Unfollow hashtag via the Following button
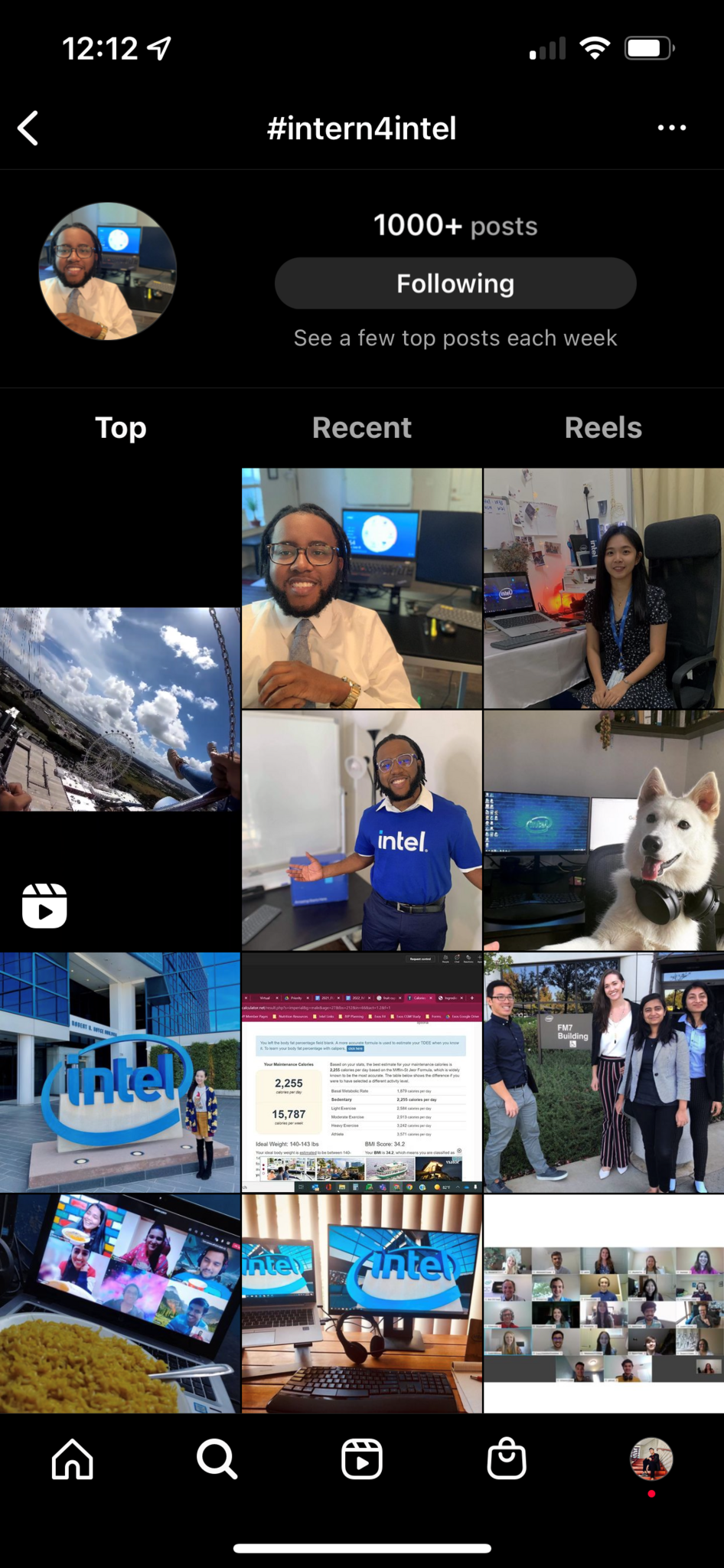This screenshot has height=1568, width=724. (x=455, y=283)
